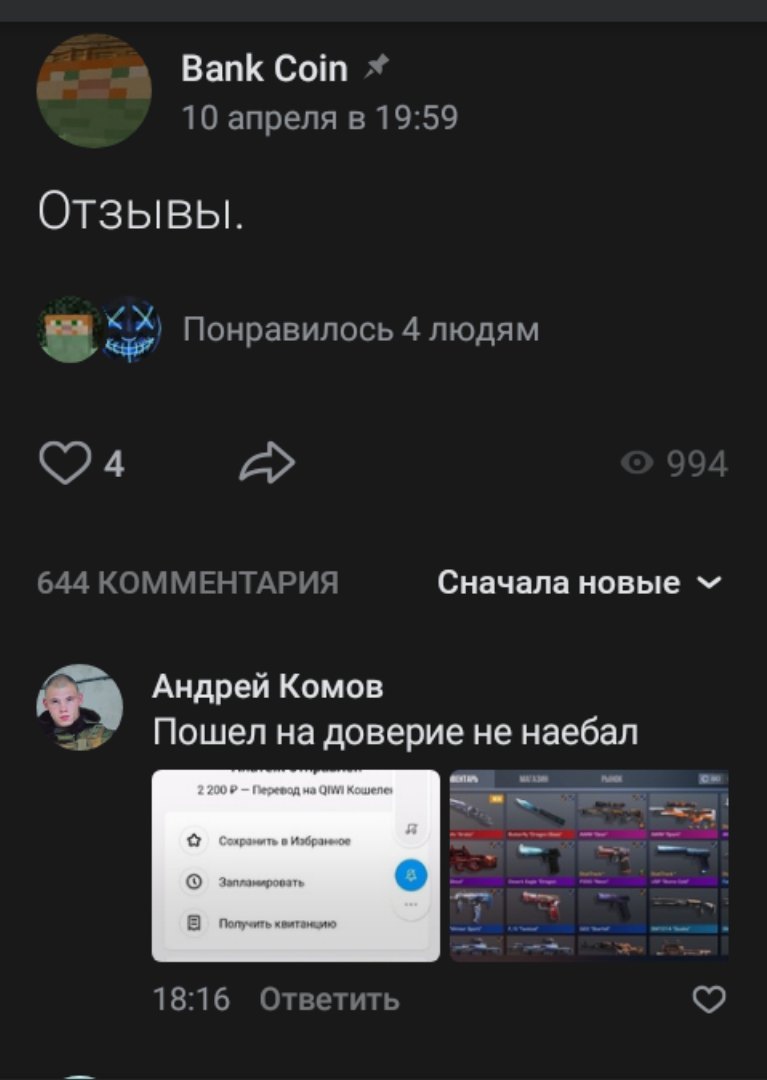Open QIWI transfer screenshot in comment

click(295, 865)
